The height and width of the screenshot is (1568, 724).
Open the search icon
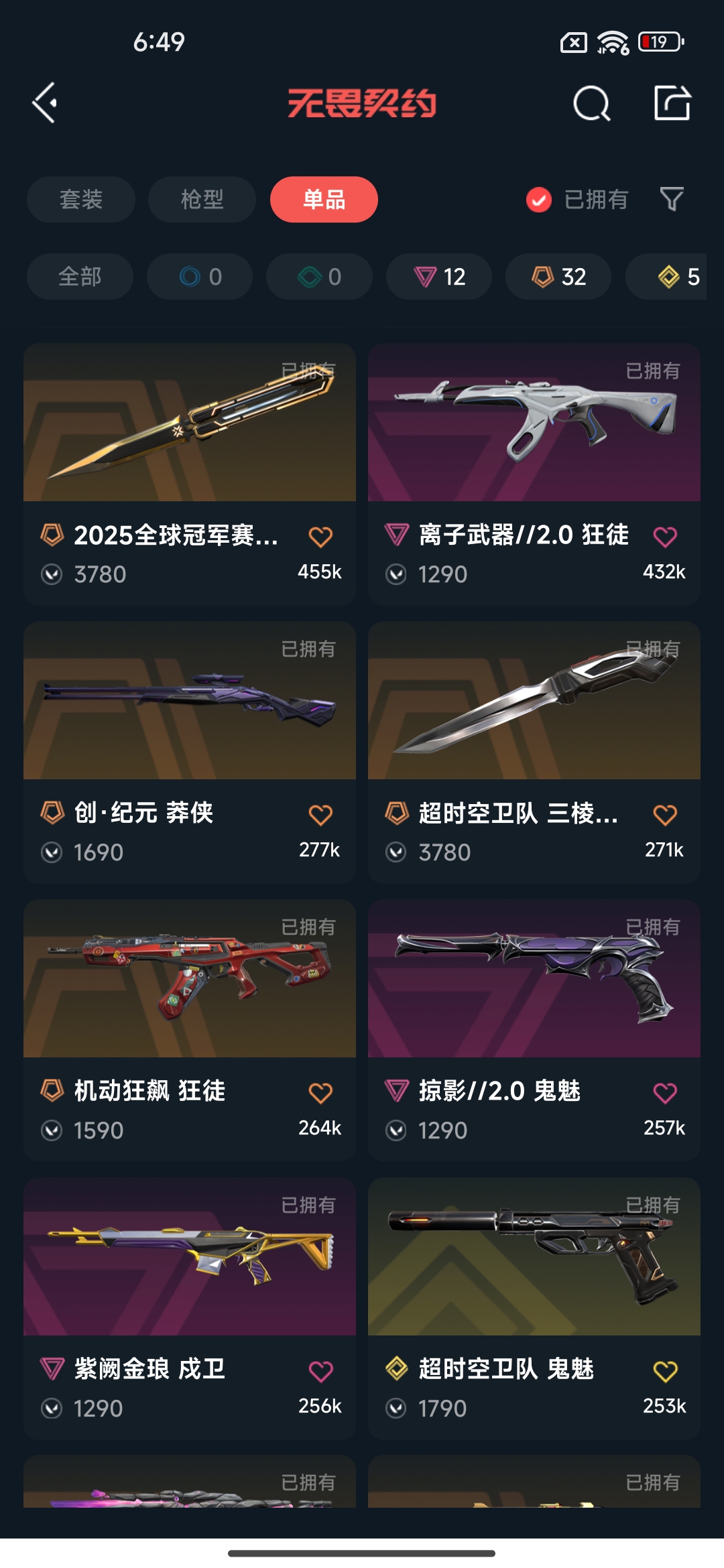591,103
